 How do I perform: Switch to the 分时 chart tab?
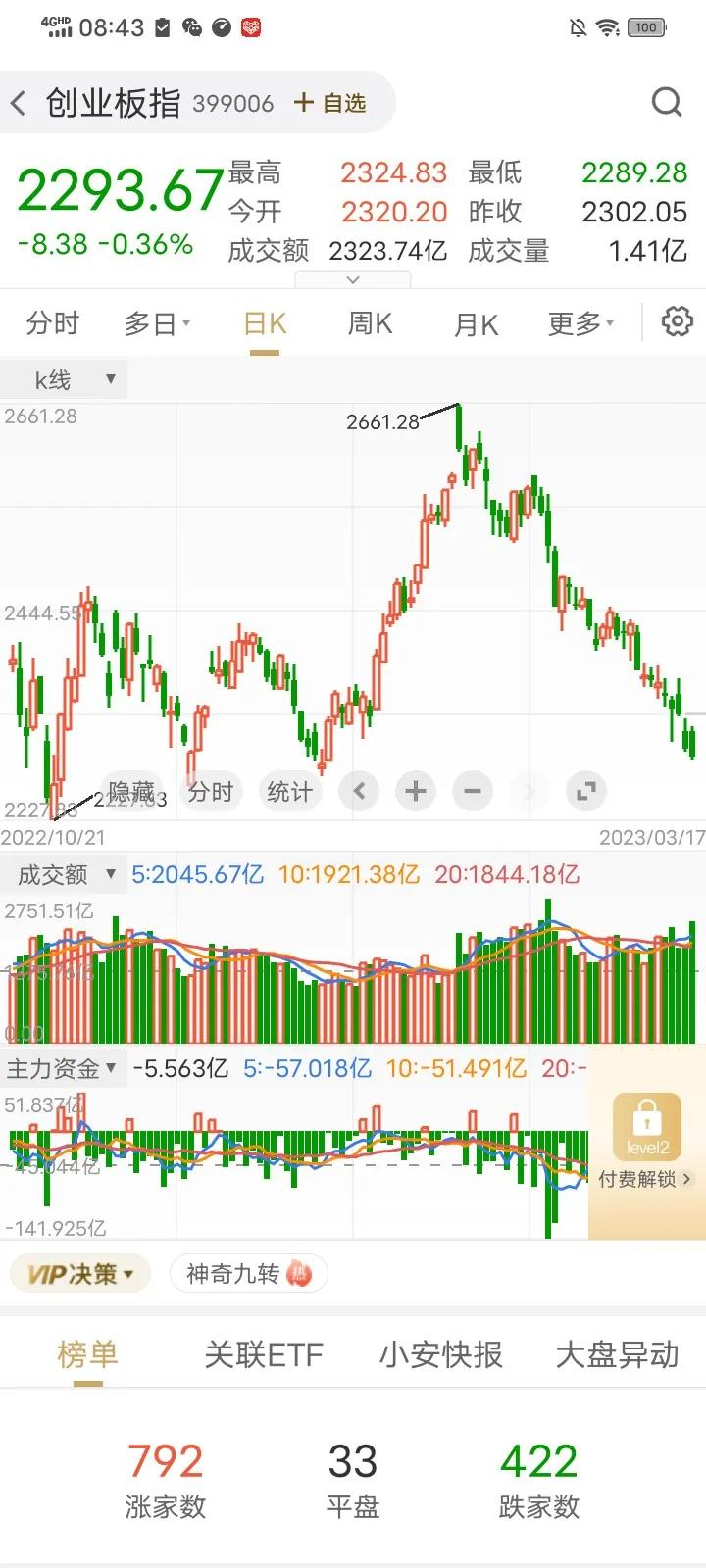(52, 323)
